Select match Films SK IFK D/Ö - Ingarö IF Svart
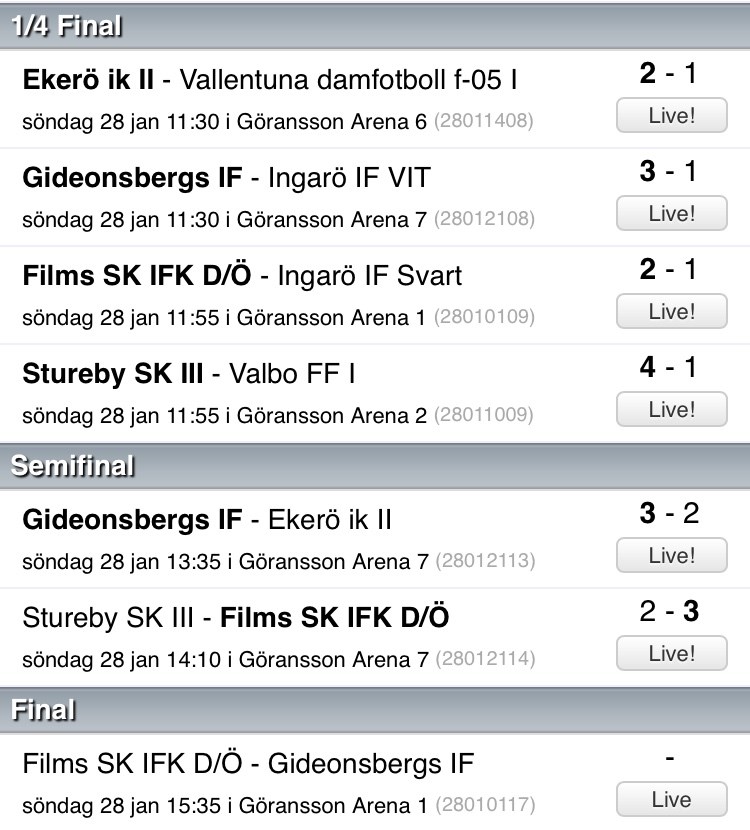750x830 pixels. 242,275
